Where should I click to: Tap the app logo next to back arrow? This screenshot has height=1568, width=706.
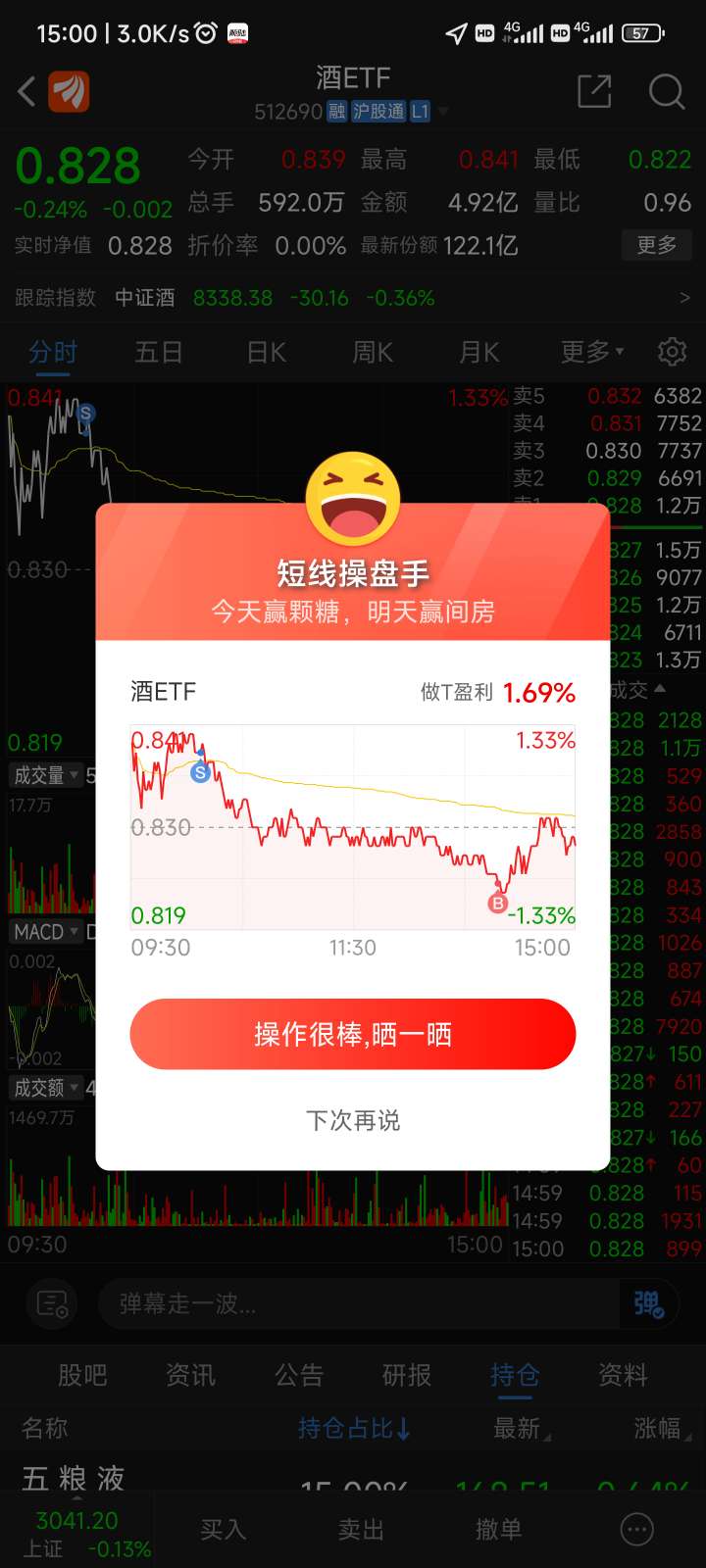click(x=69, y=90)
